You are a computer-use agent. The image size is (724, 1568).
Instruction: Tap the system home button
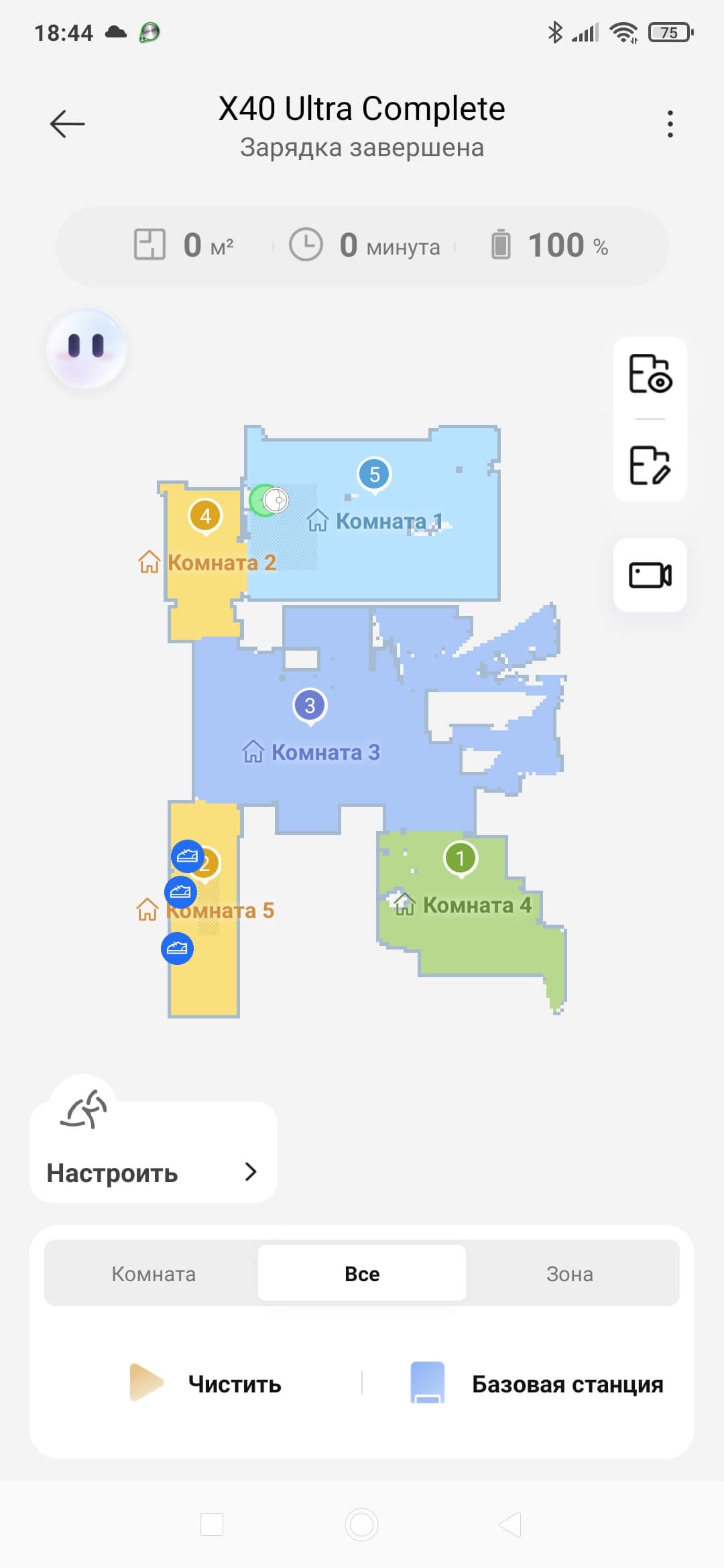click(362, 1524)
